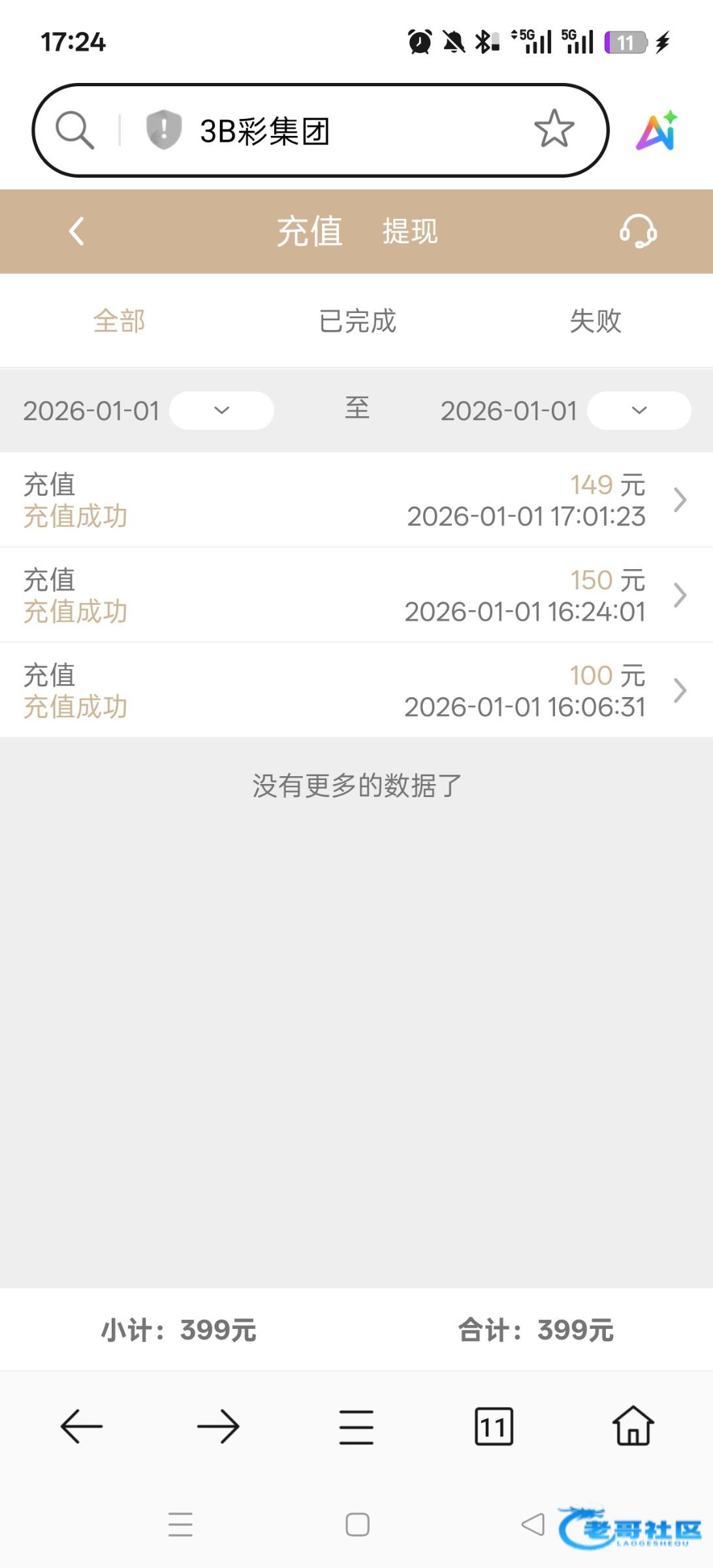Go forward in browser toolbar
This screenshot has width=713, height=1568.
pyautogui.click(x=218, y=1427)
